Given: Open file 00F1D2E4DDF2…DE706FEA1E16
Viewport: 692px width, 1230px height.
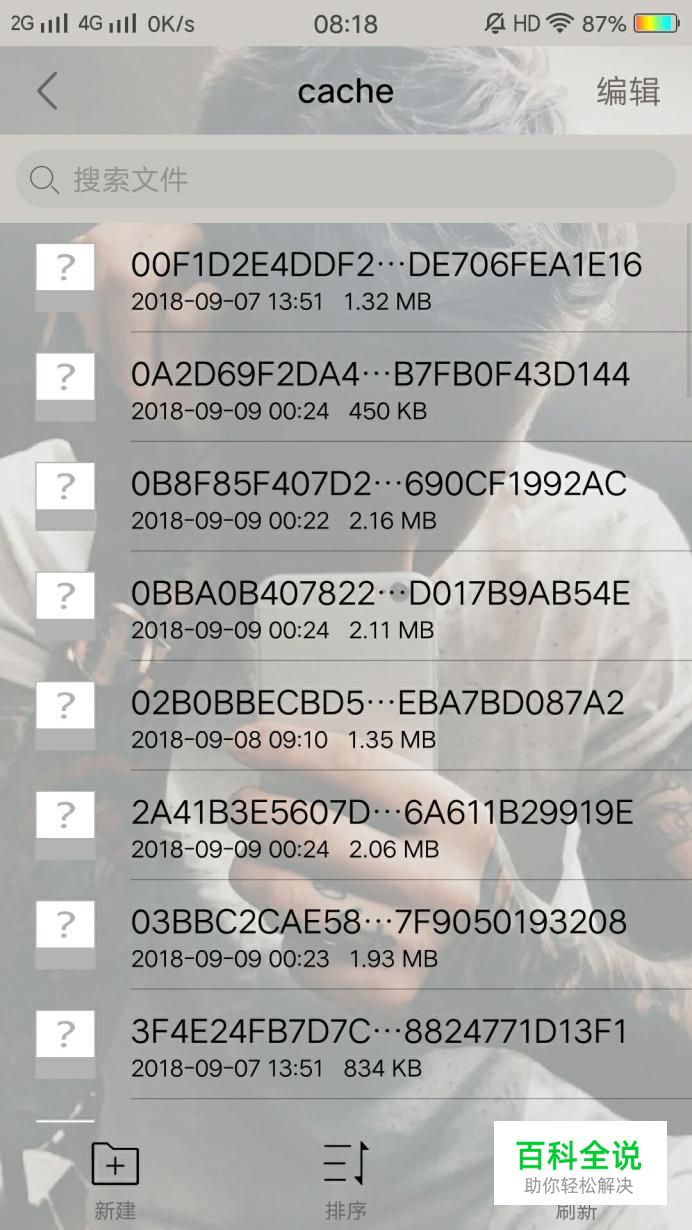Looking at the screenshot, I should [x=346, y=277].
